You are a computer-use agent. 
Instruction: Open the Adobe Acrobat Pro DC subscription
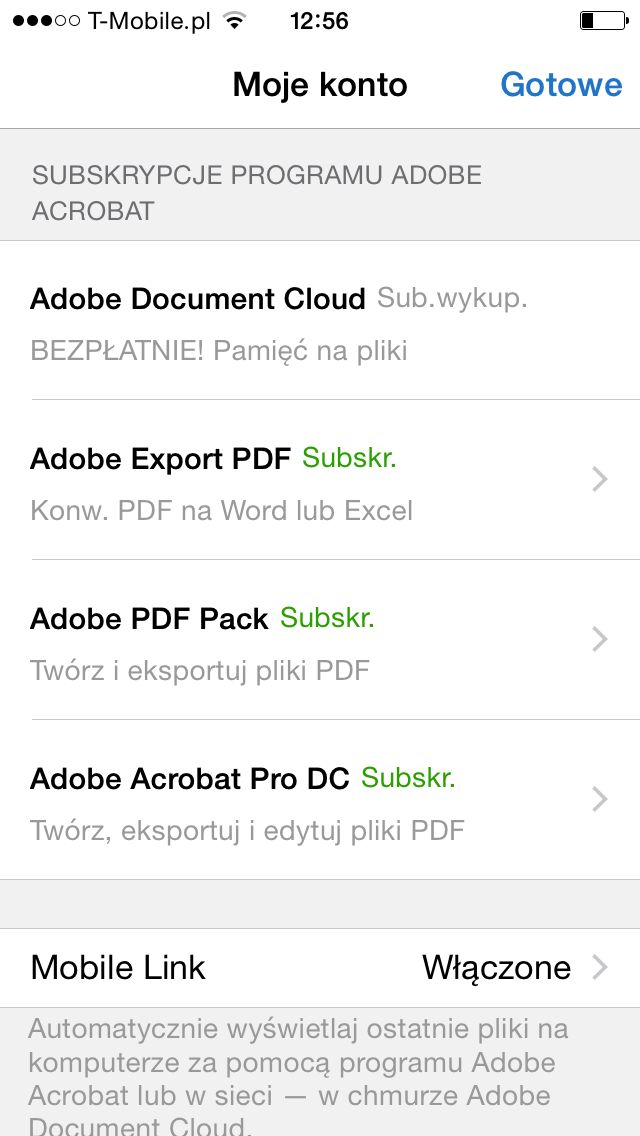(x=320, y=800)
